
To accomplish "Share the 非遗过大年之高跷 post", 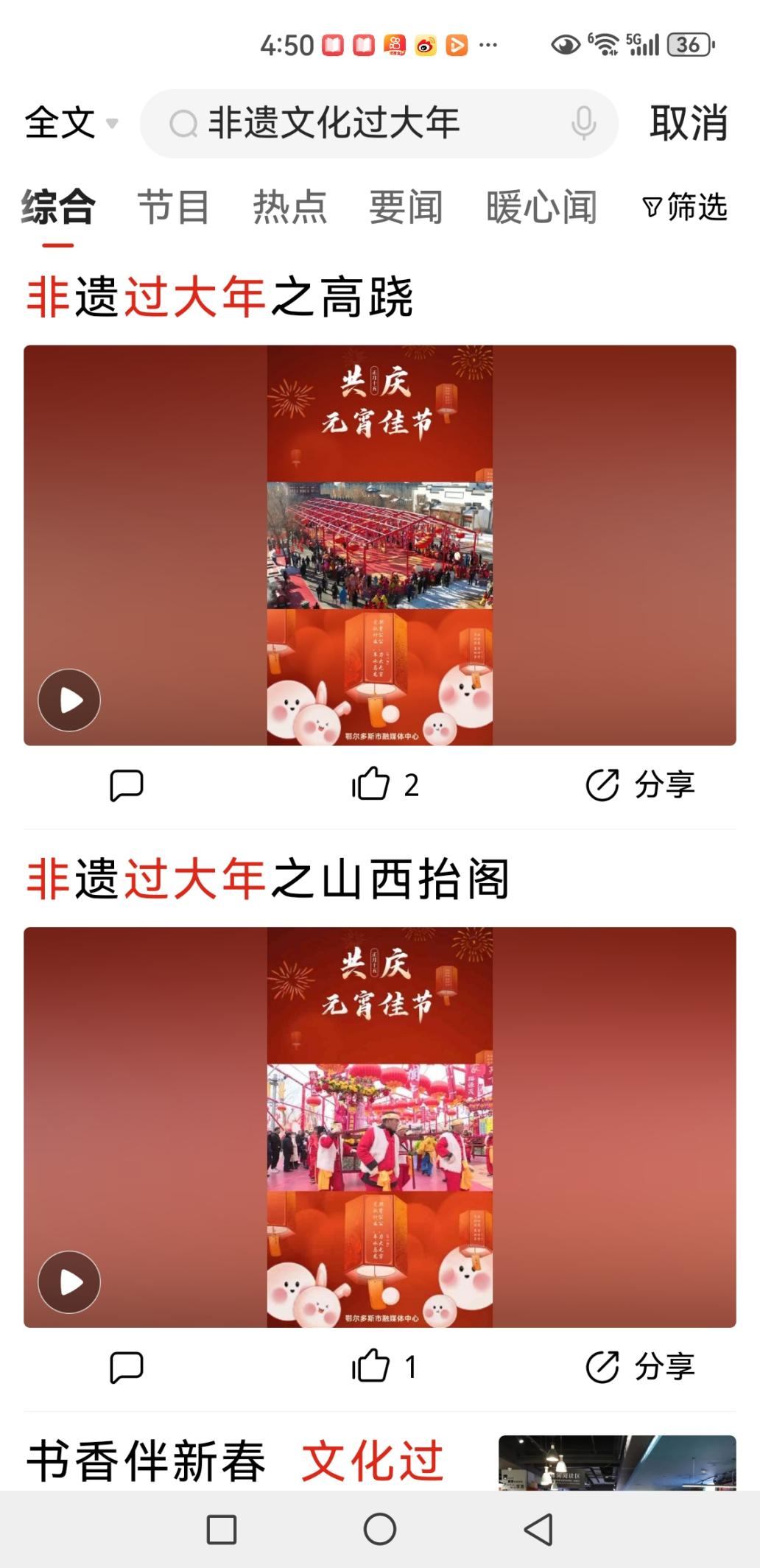I will 640,784.
